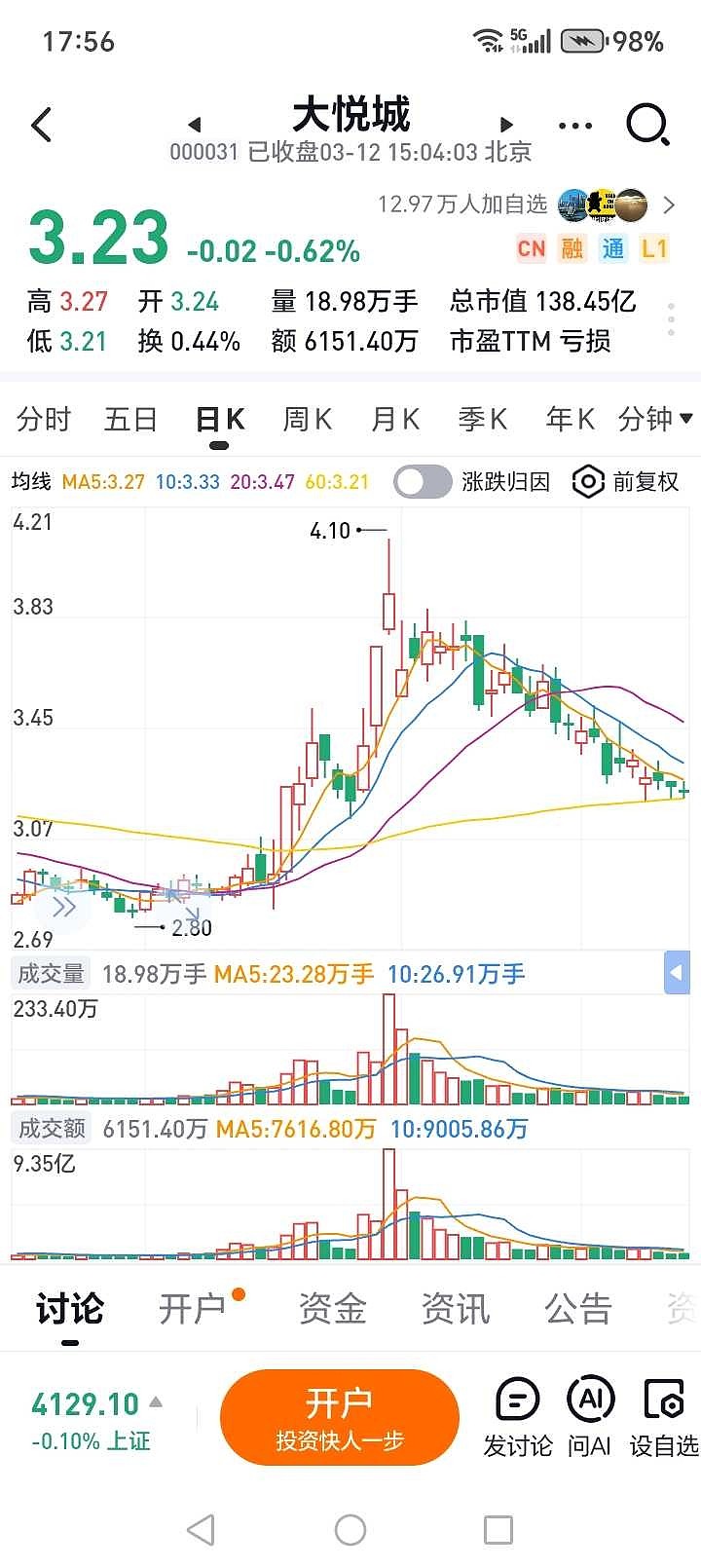Image resolution: width=701 pixels, height=1568 pixels.
Task: Switch to the previous stock arrow
Action: coord(195,125)
